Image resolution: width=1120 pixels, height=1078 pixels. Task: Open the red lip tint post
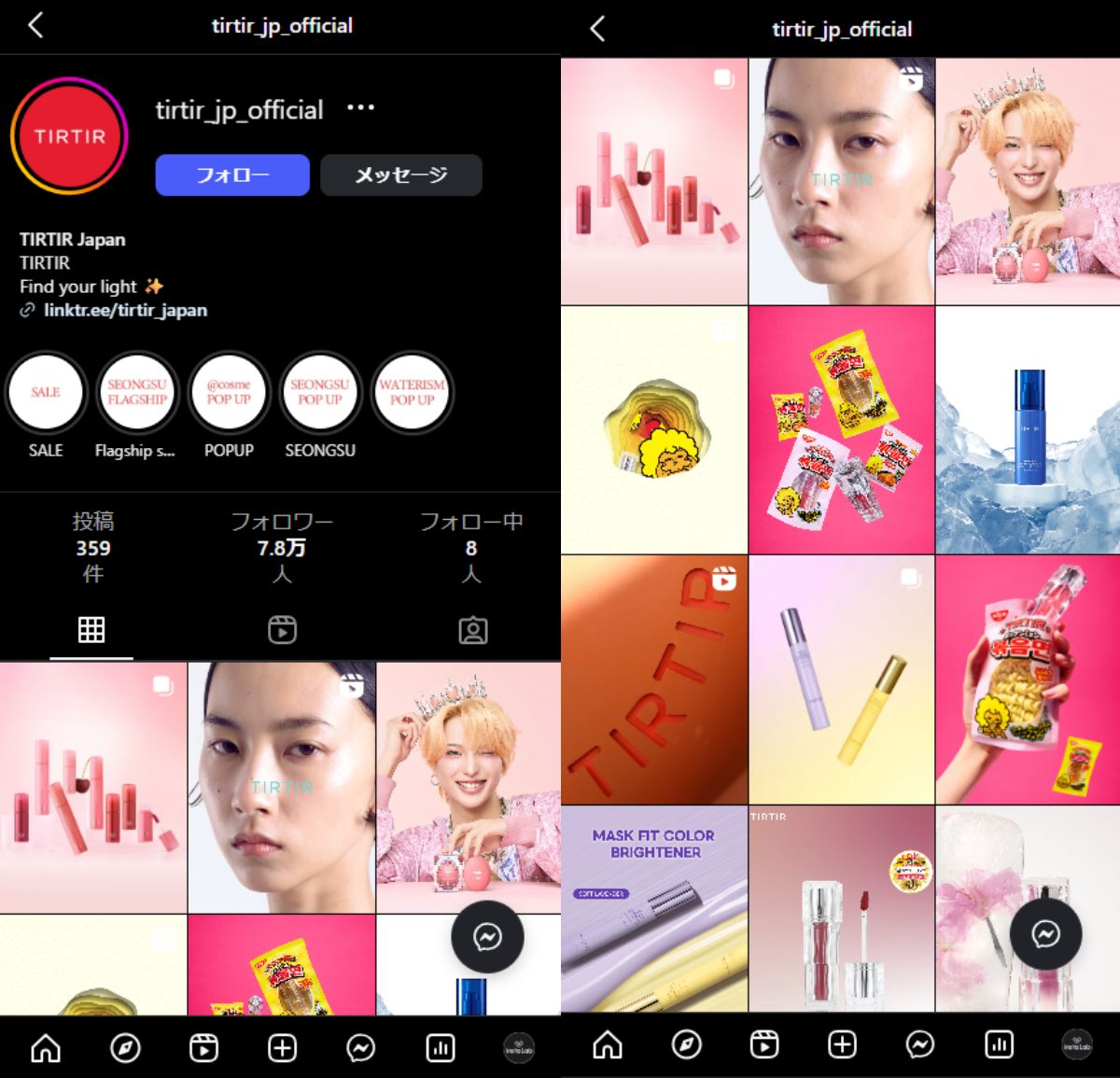pyautogui.click(x=841, y=909)
